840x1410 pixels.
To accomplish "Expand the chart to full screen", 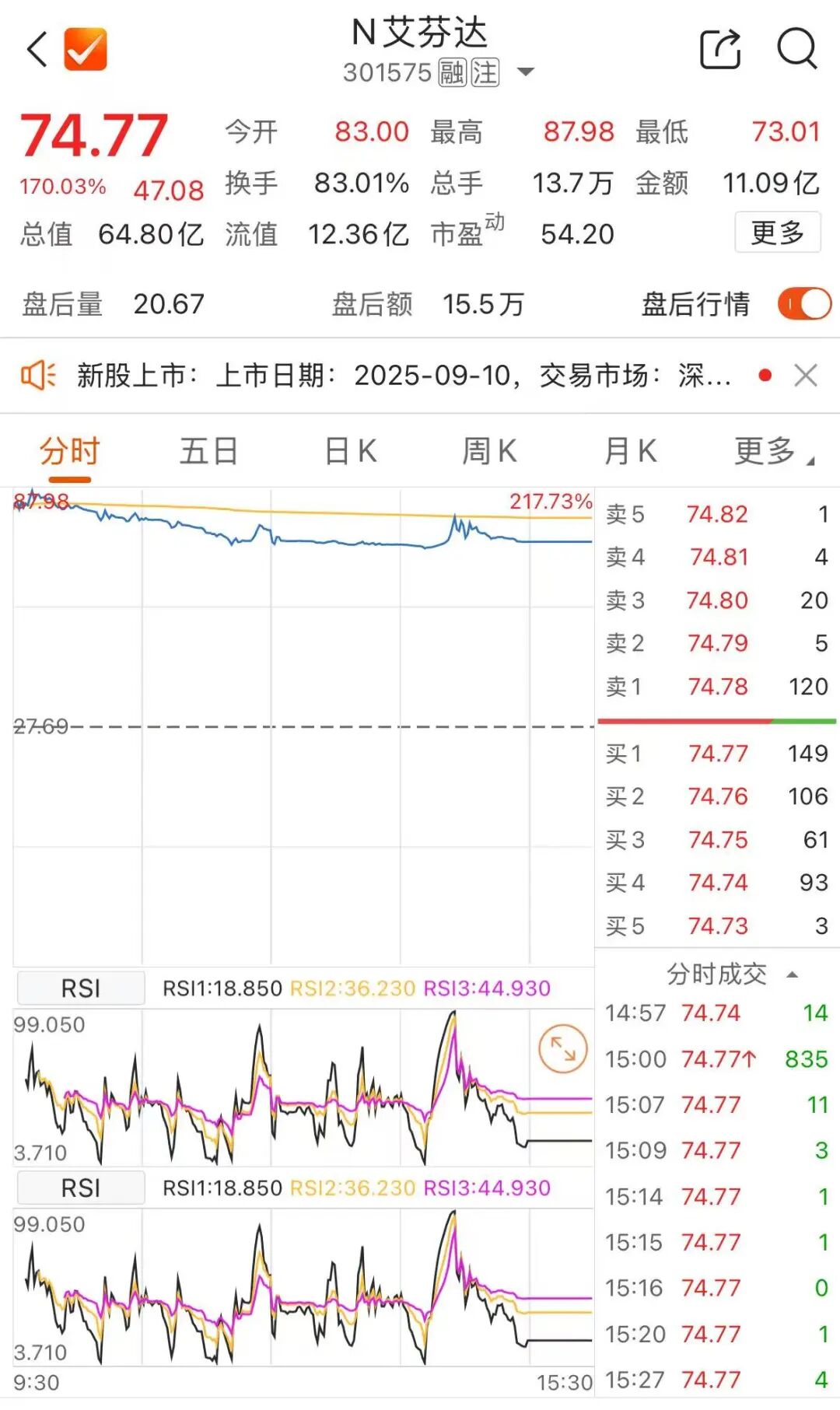I will [x=562, y=1049].
